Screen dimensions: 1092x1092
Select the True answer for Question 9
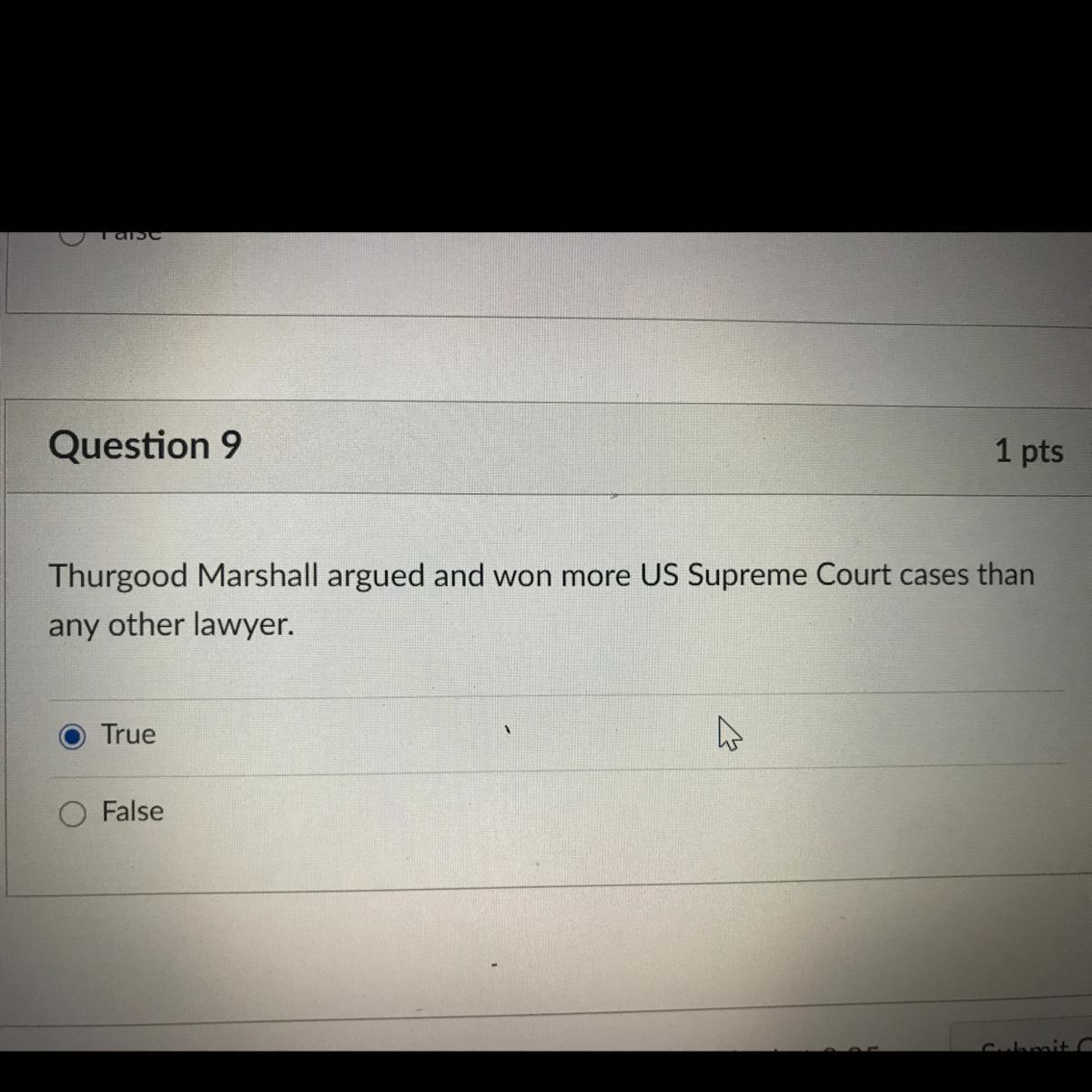[73, 736]
